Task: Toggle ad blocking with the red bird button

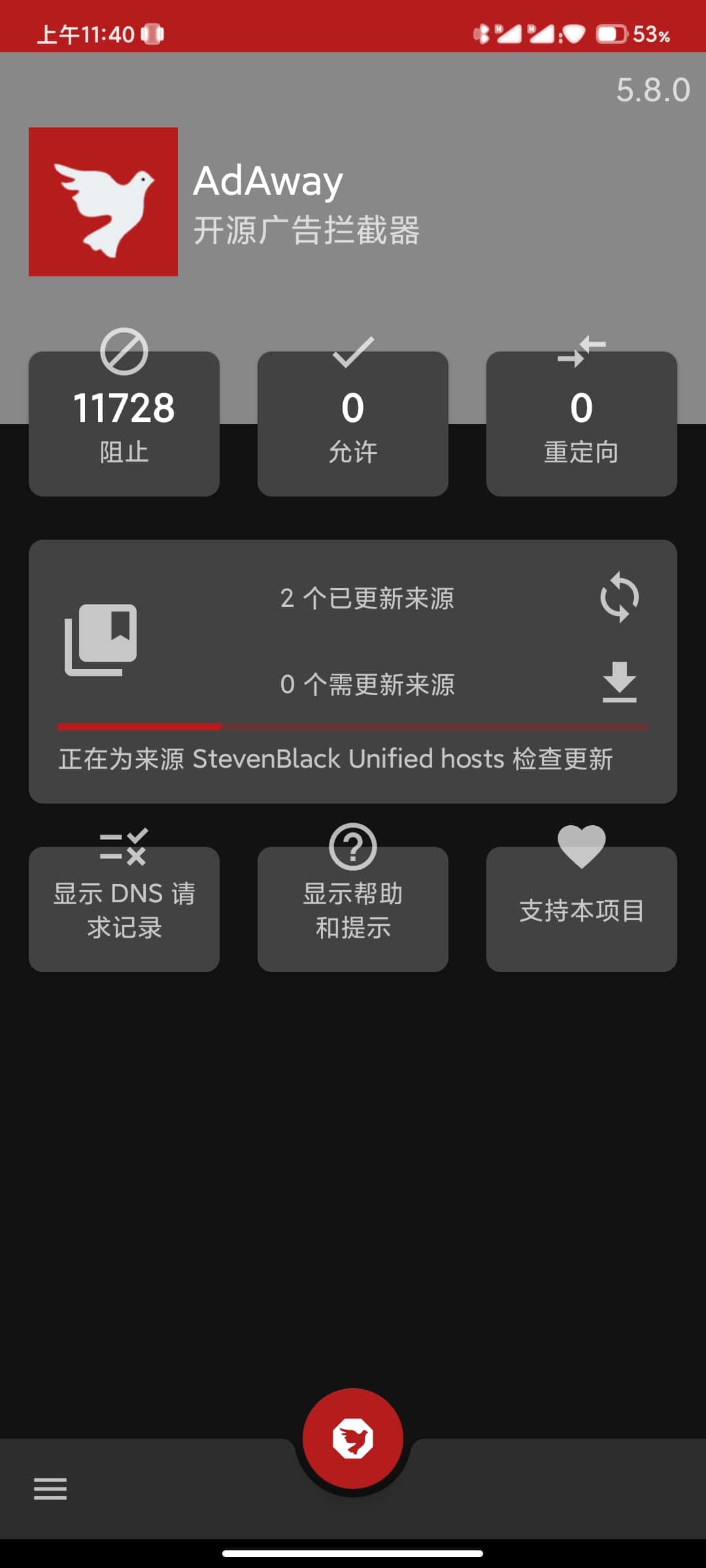Action: pyautogui.click(x=353, y=1439)
